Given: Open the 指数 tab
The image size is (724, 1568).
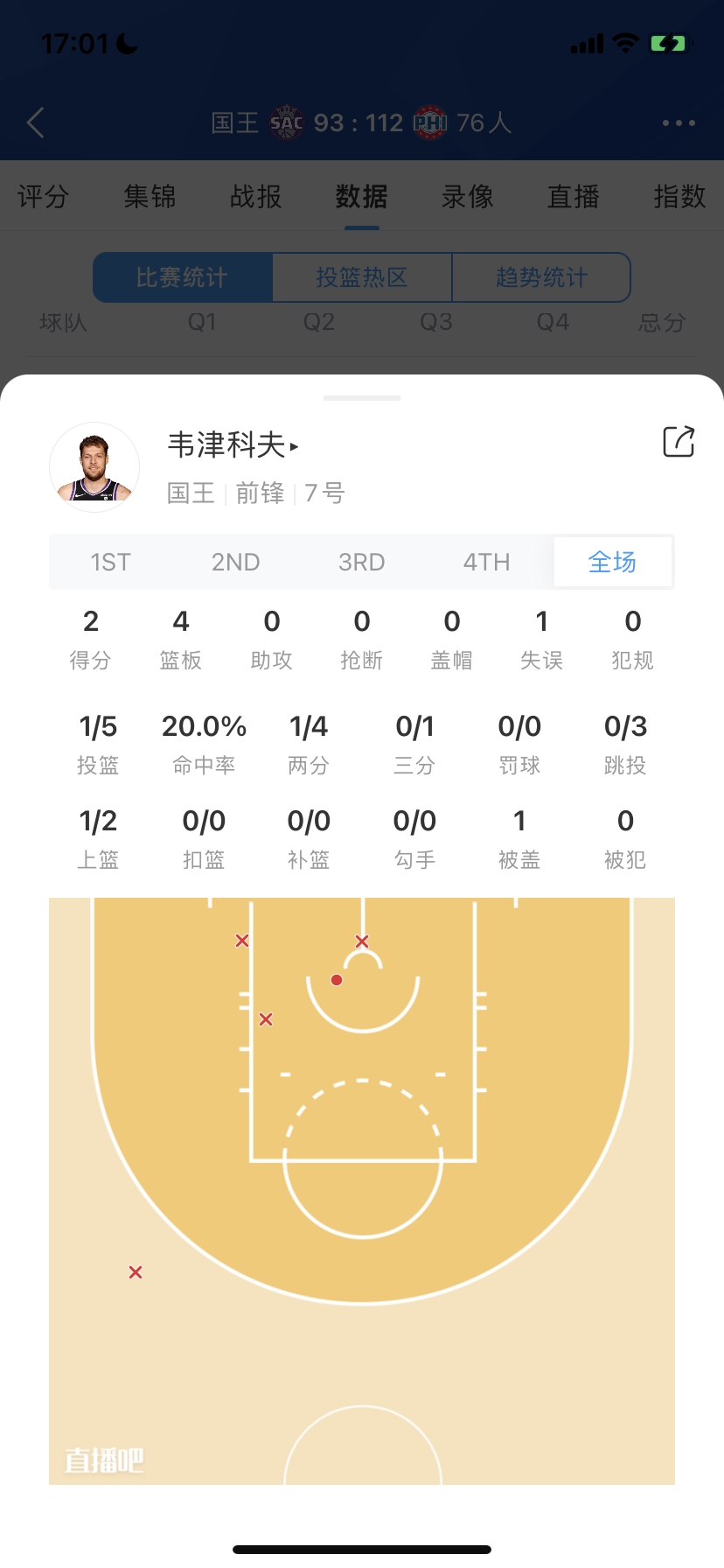Looking at the screenshot, I should pyautogui.click(x=680, y=196).
